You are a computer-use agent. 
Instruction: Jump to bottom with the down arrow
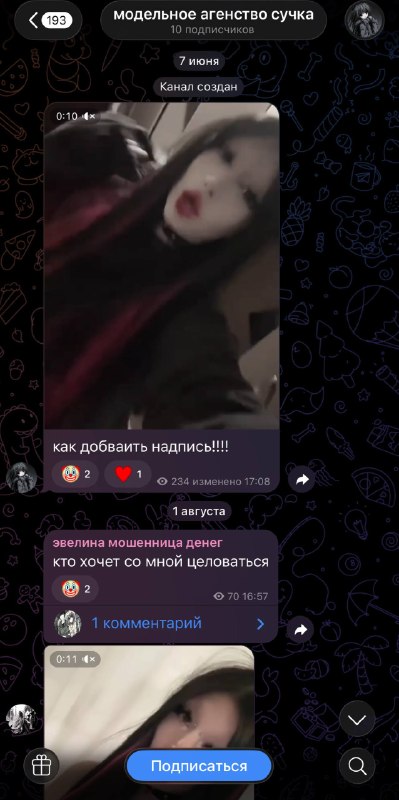(x=357, y=719)
